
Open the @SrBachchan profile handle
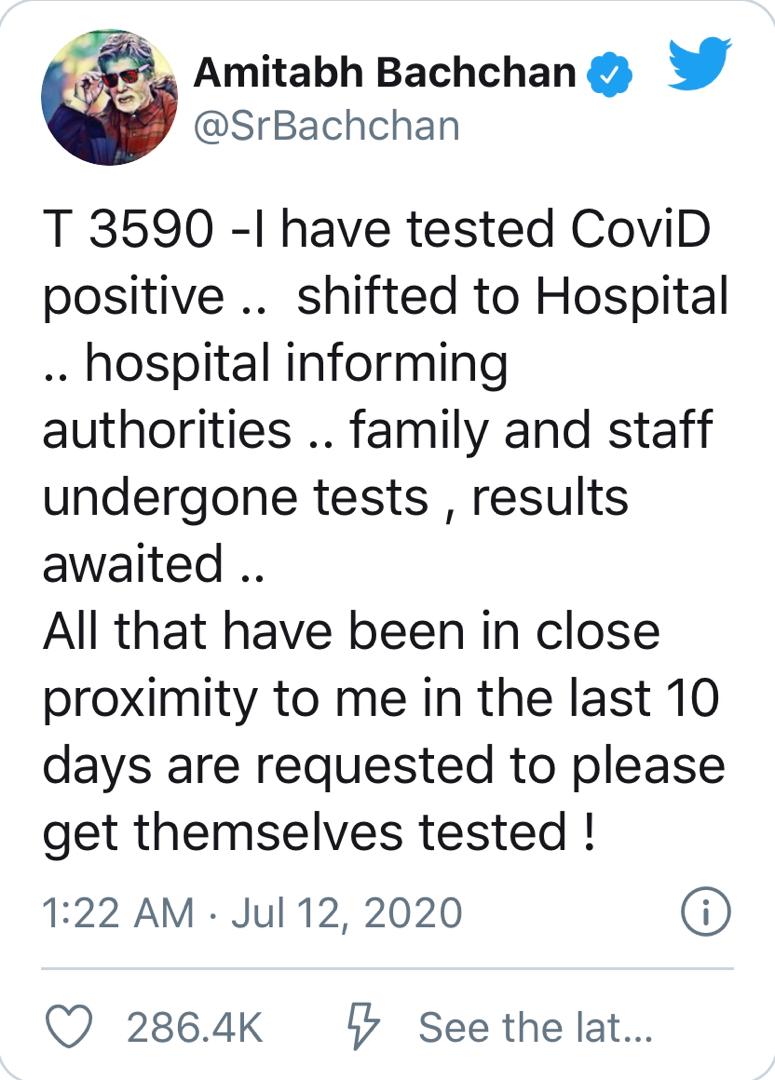[x=325, y=127]
